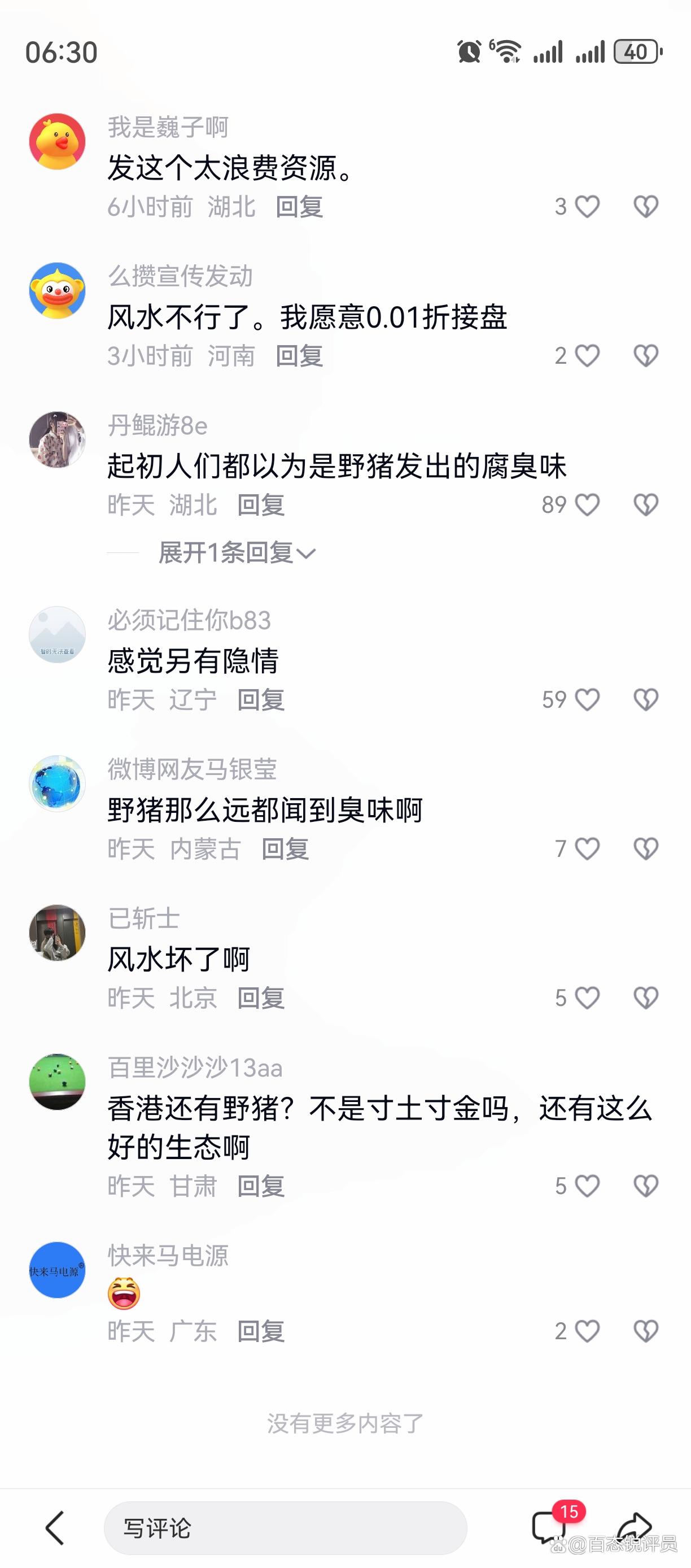691x1568 pixels.
Task: Tap the 写评论 comment input field
Action: click(285, 1528)
